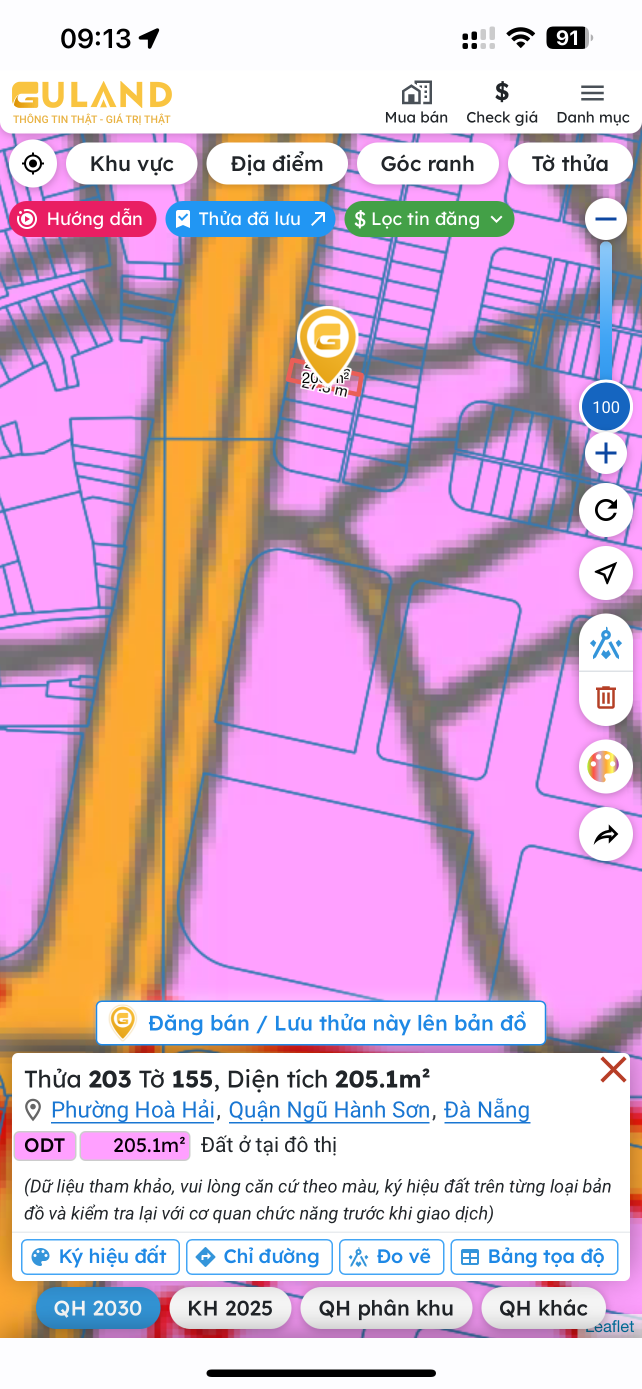Screen dimensions: 642x1389
Task: Expand the Lọc tin đăng filter dropdown
Action: (x=429, y=219)
